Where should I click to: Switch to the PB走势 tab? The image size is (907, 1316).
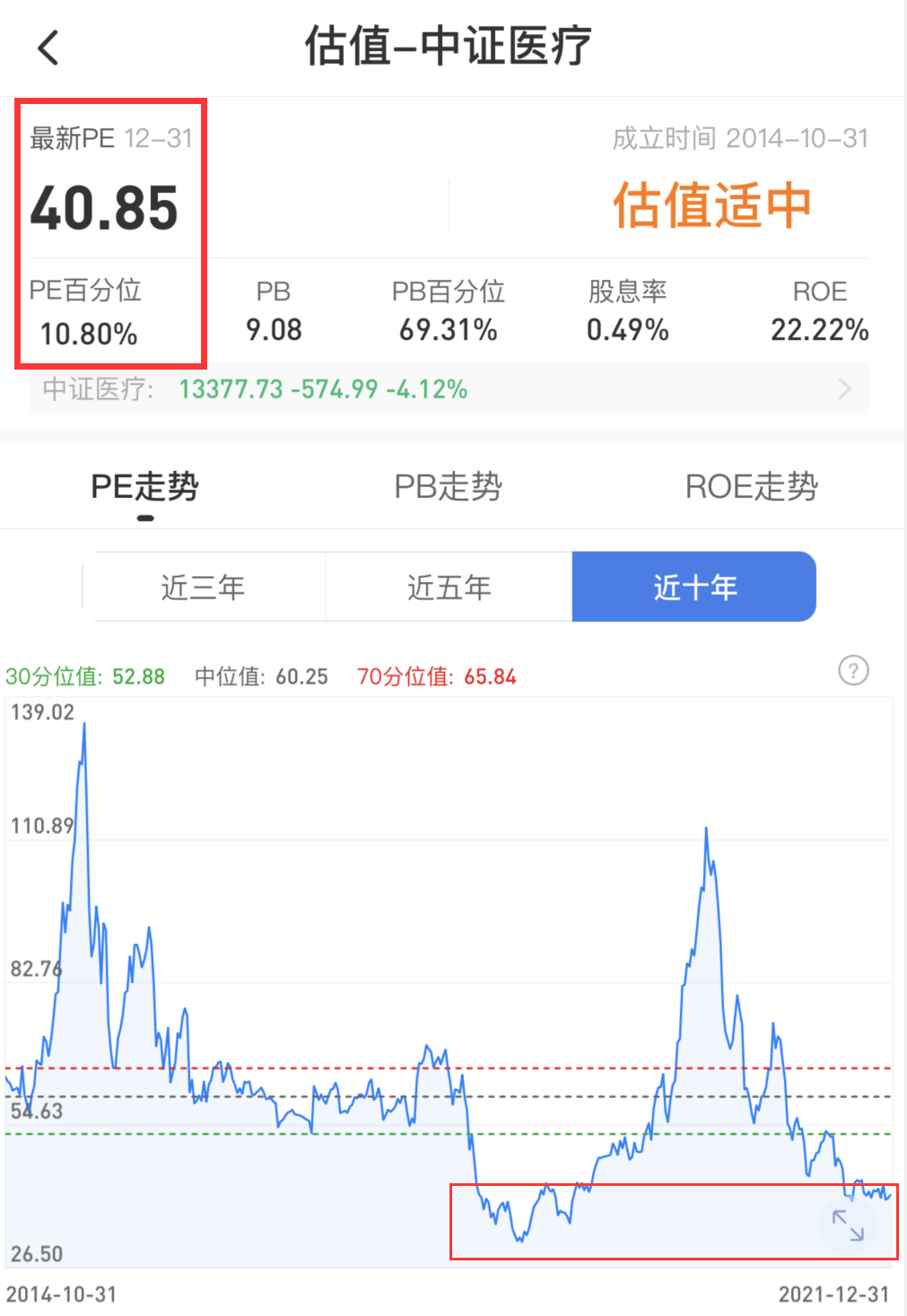448,487
